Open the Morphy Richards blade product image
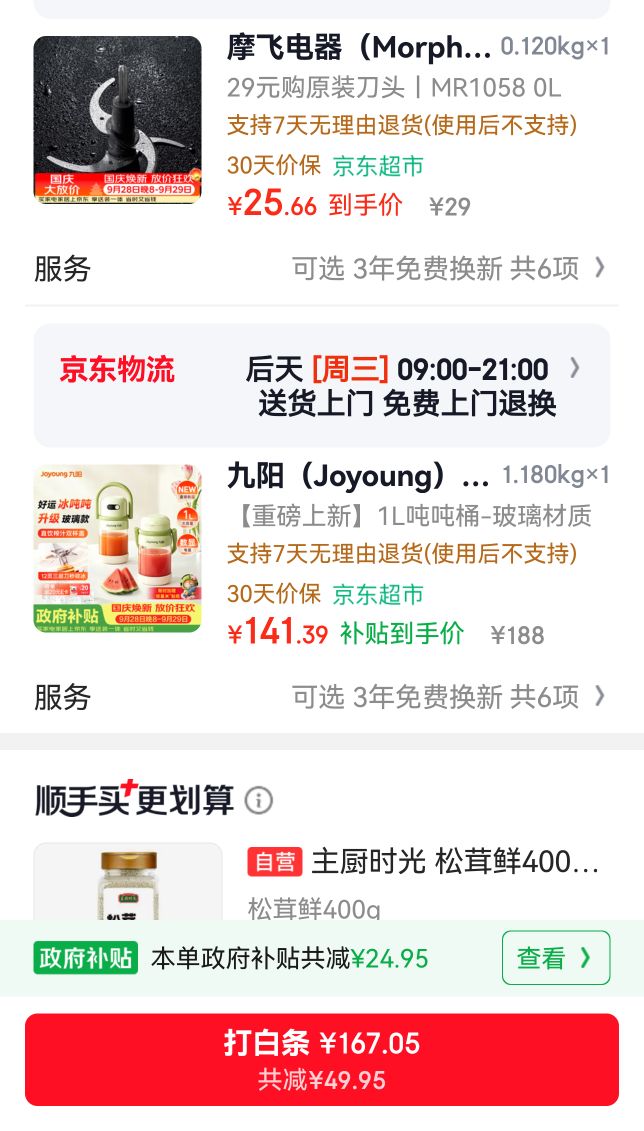The height and width of the screenshot is (1131, 644). click(118, 120)
